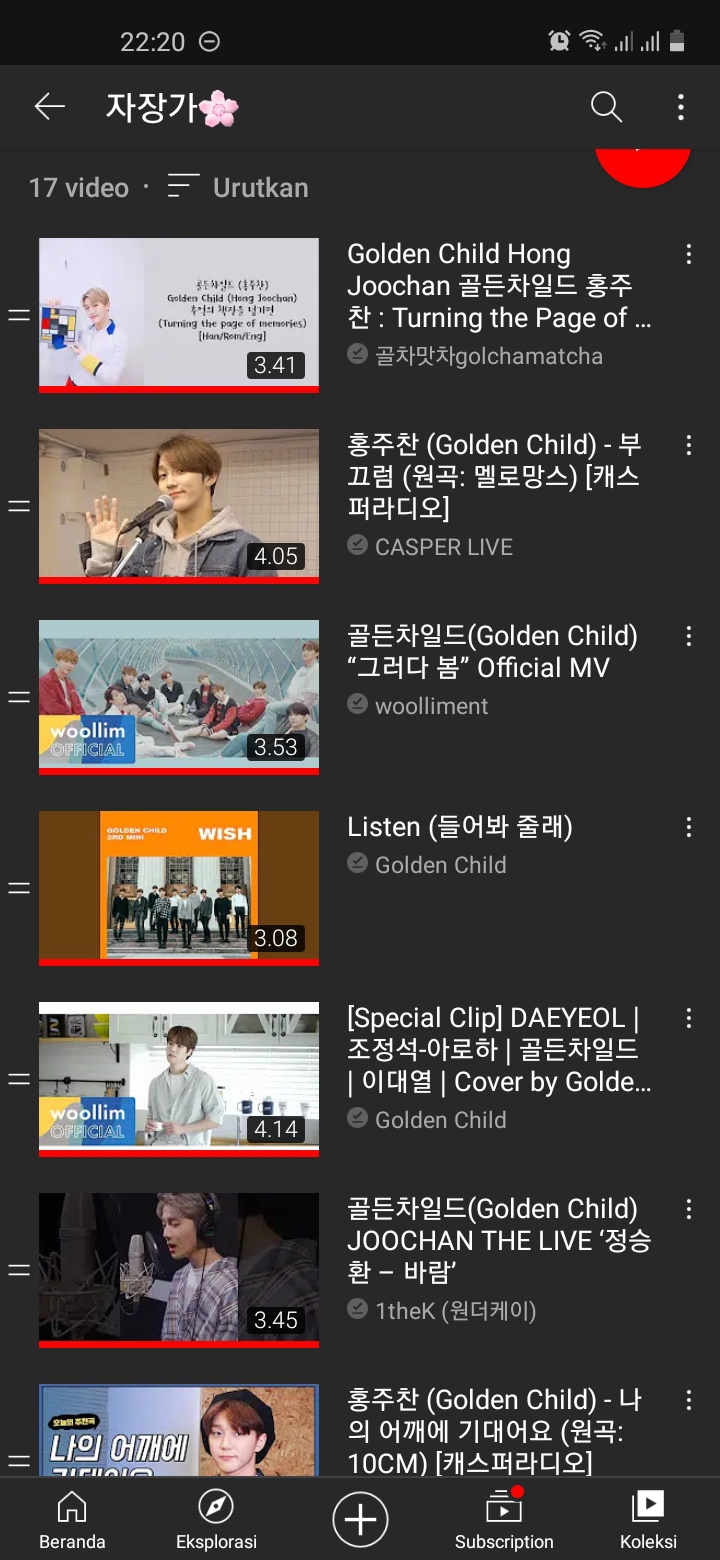Play Listen (들어봐 줄래)

pos(179,886)
